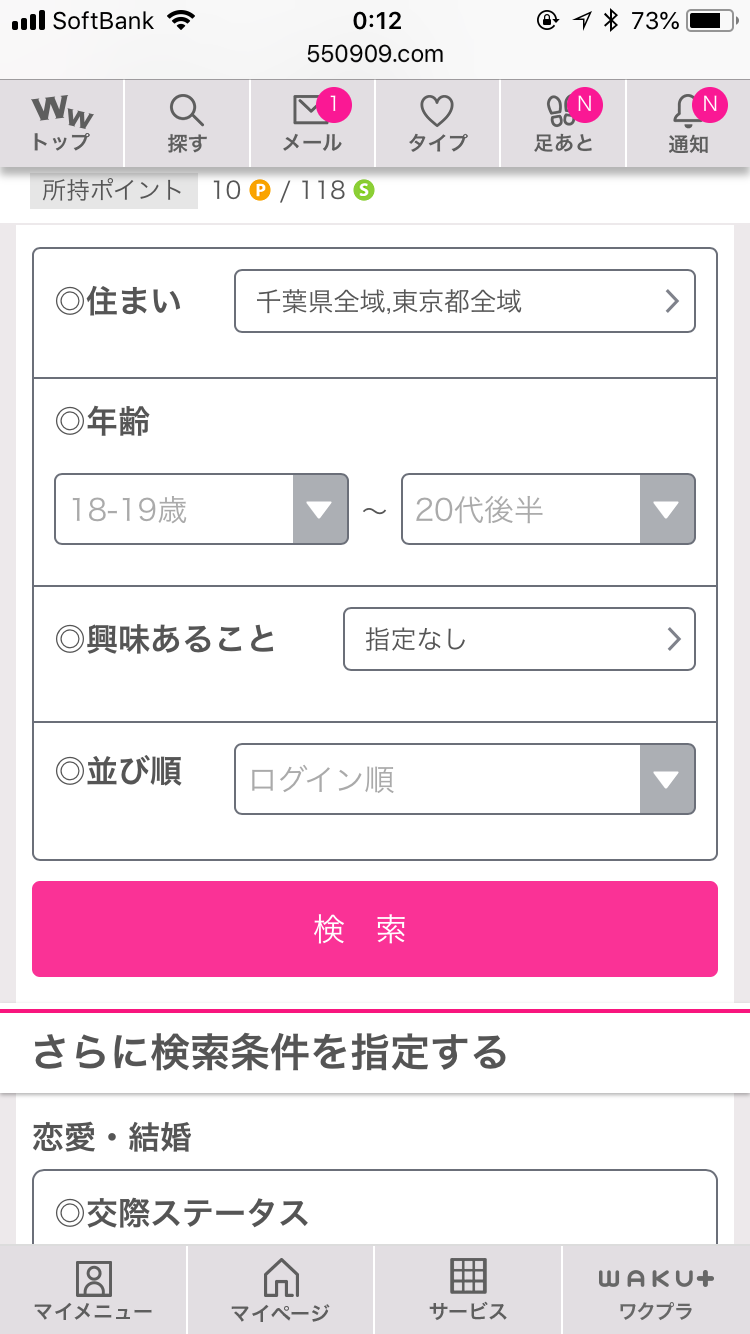Open マイメニュー

click(x=93, y=1290)
